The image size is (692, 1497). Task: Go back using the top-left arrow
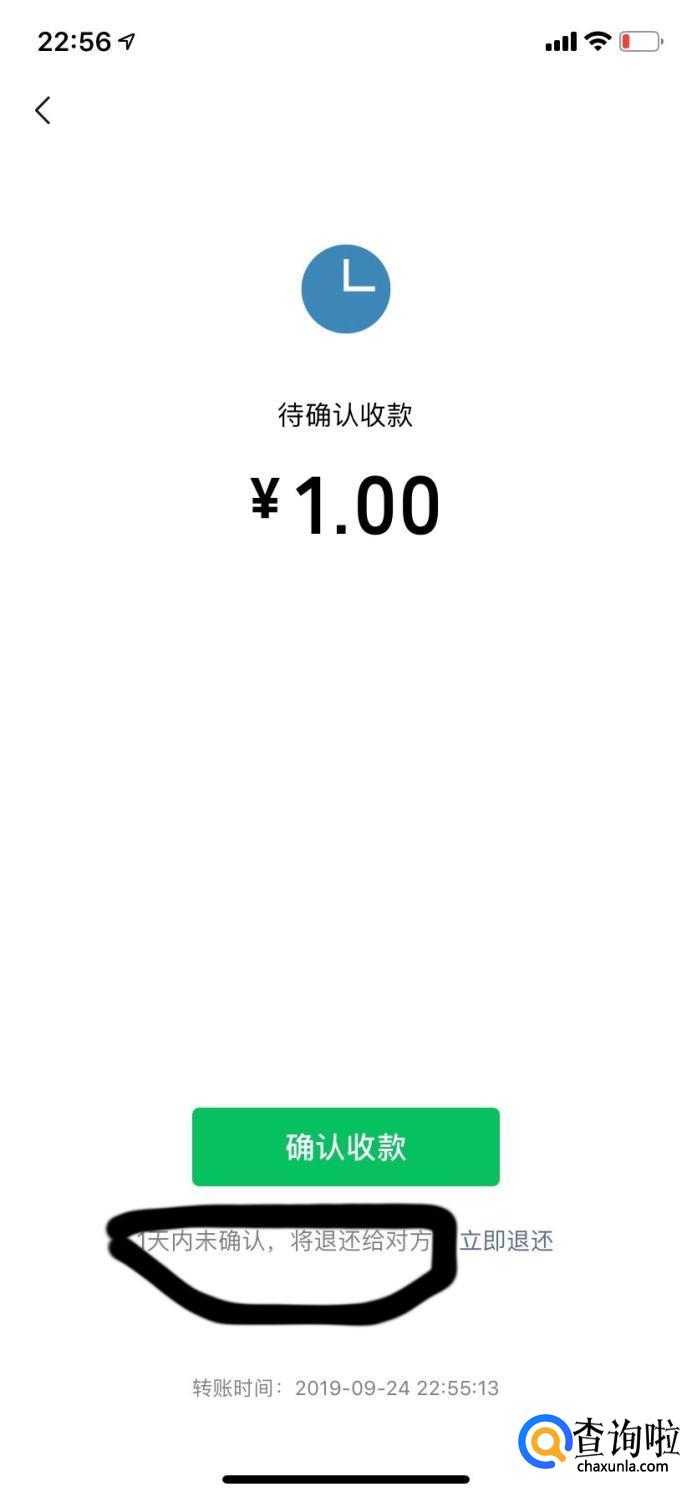(42, 110)
